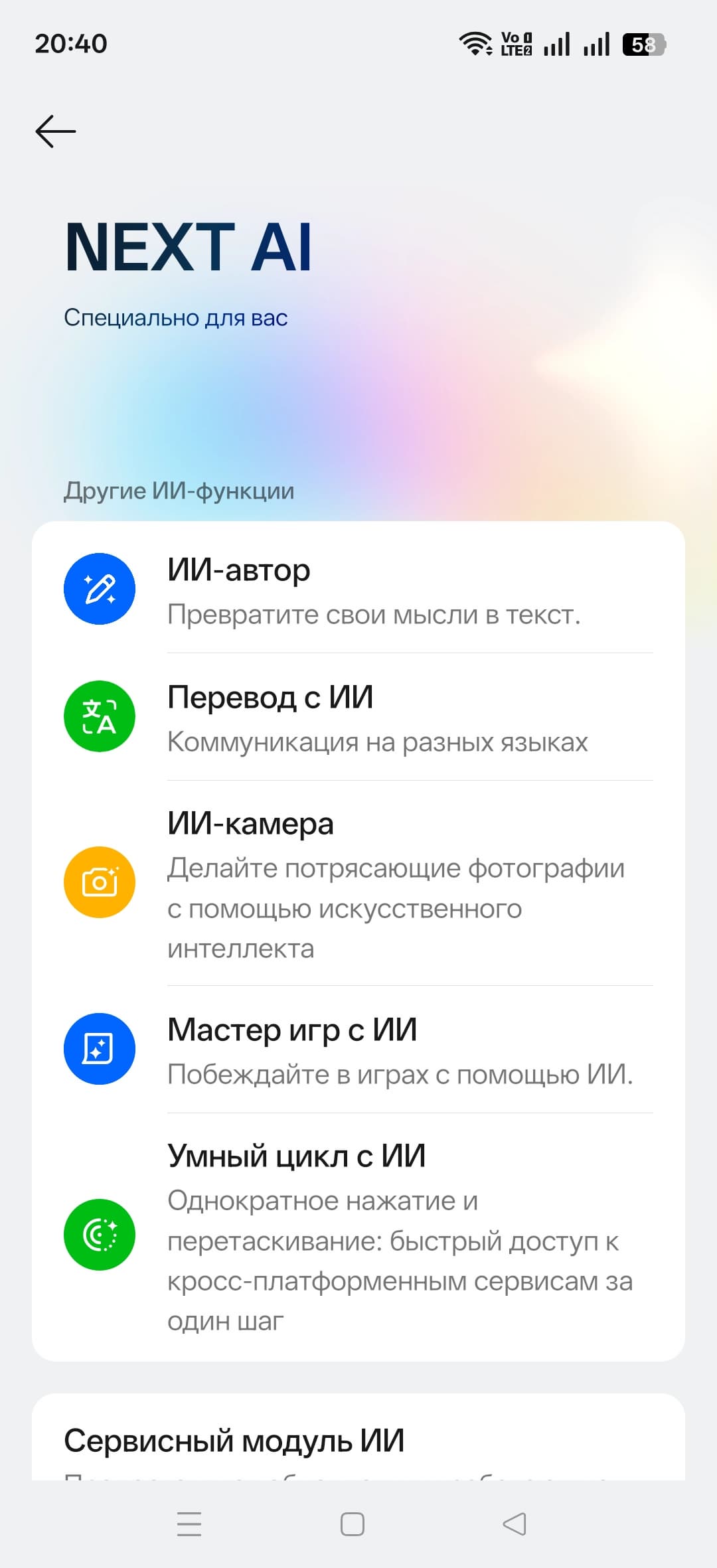Open ИИ-автор writing assistant

click(358, 589)
